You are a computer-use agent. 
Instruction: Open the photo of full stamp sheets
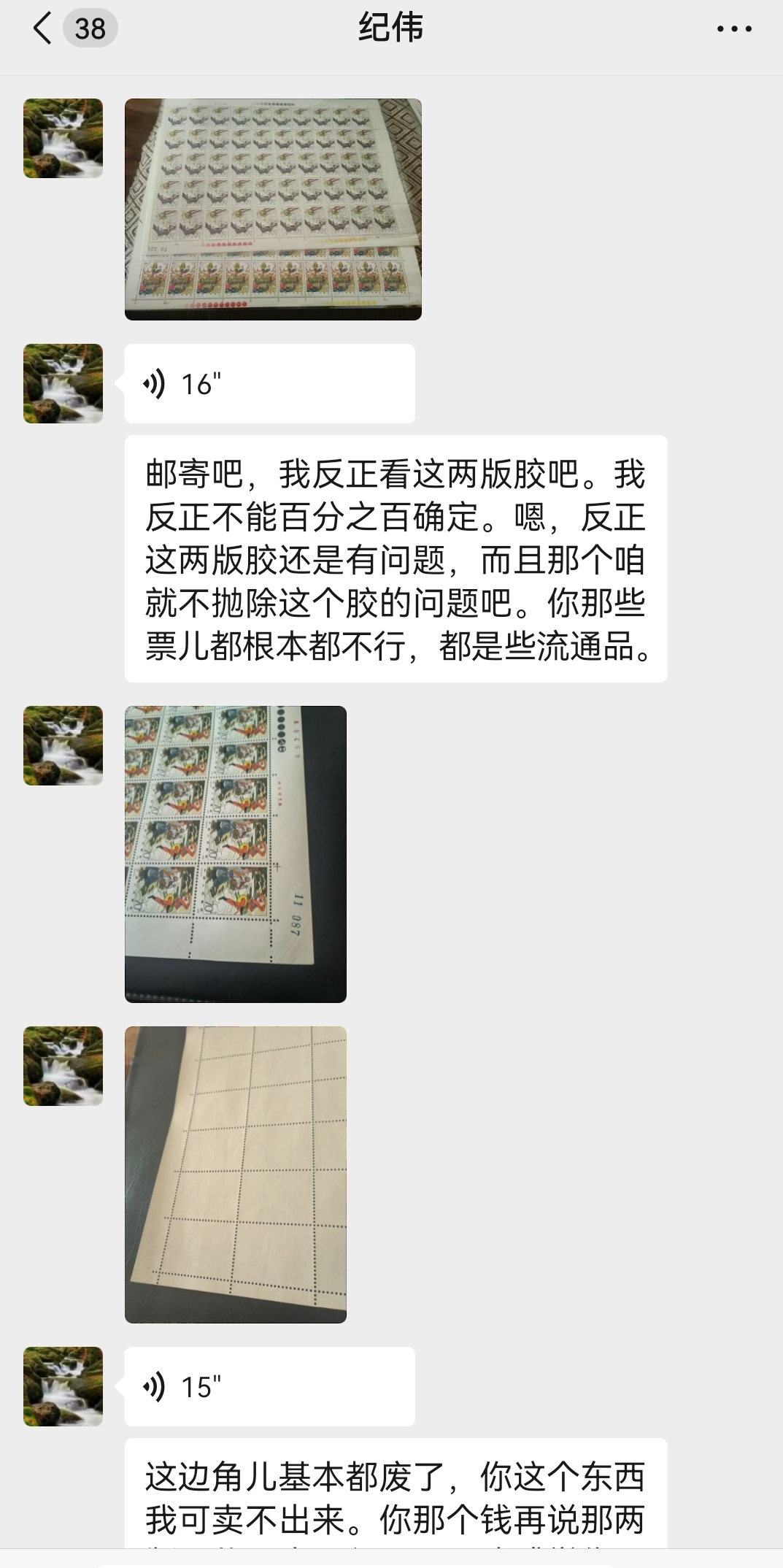point(273,210)
